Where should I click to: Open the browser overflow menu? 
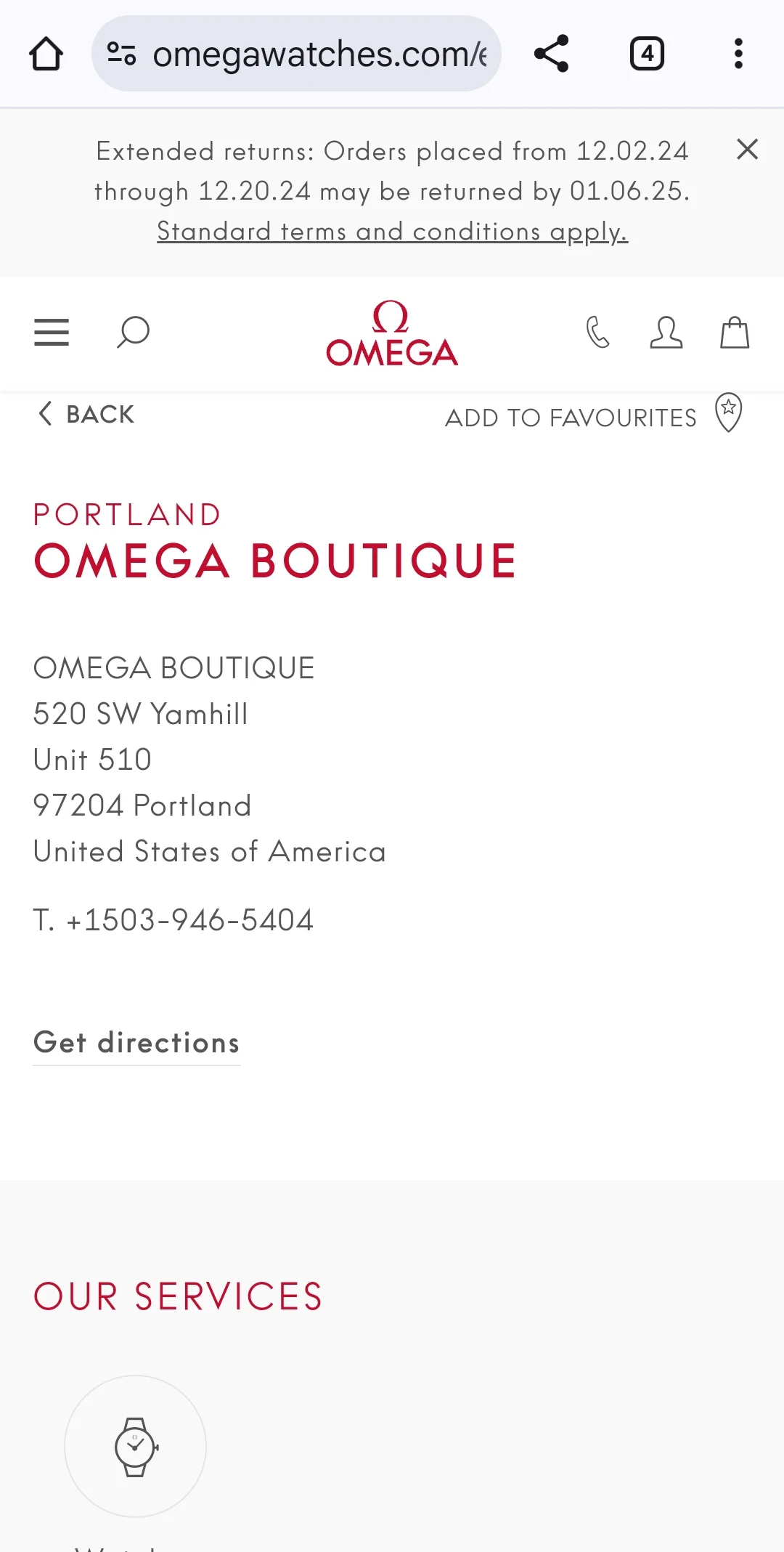click(x=738, y=54)
